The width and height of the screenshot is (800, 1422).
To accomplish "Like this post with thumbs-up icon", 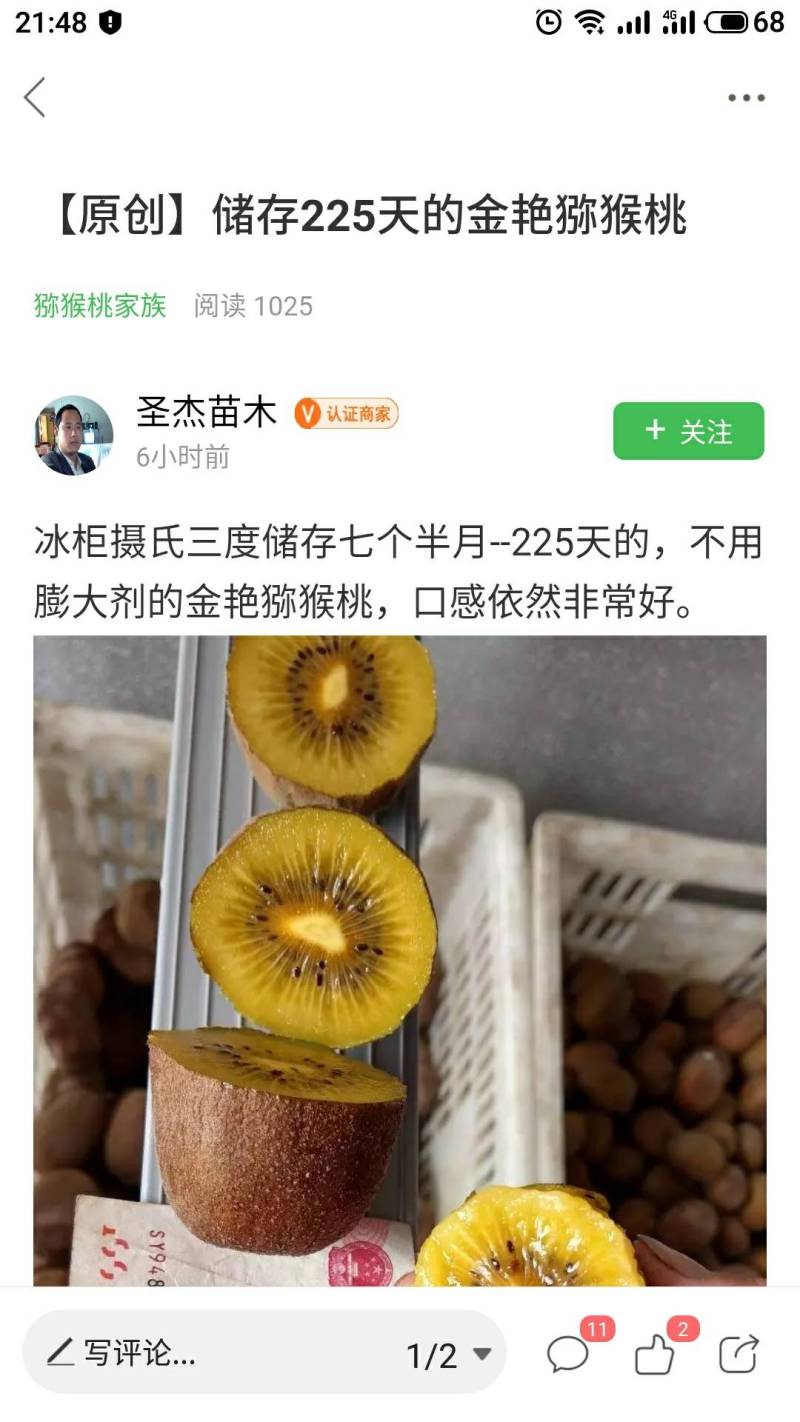I will point(655,1355).
